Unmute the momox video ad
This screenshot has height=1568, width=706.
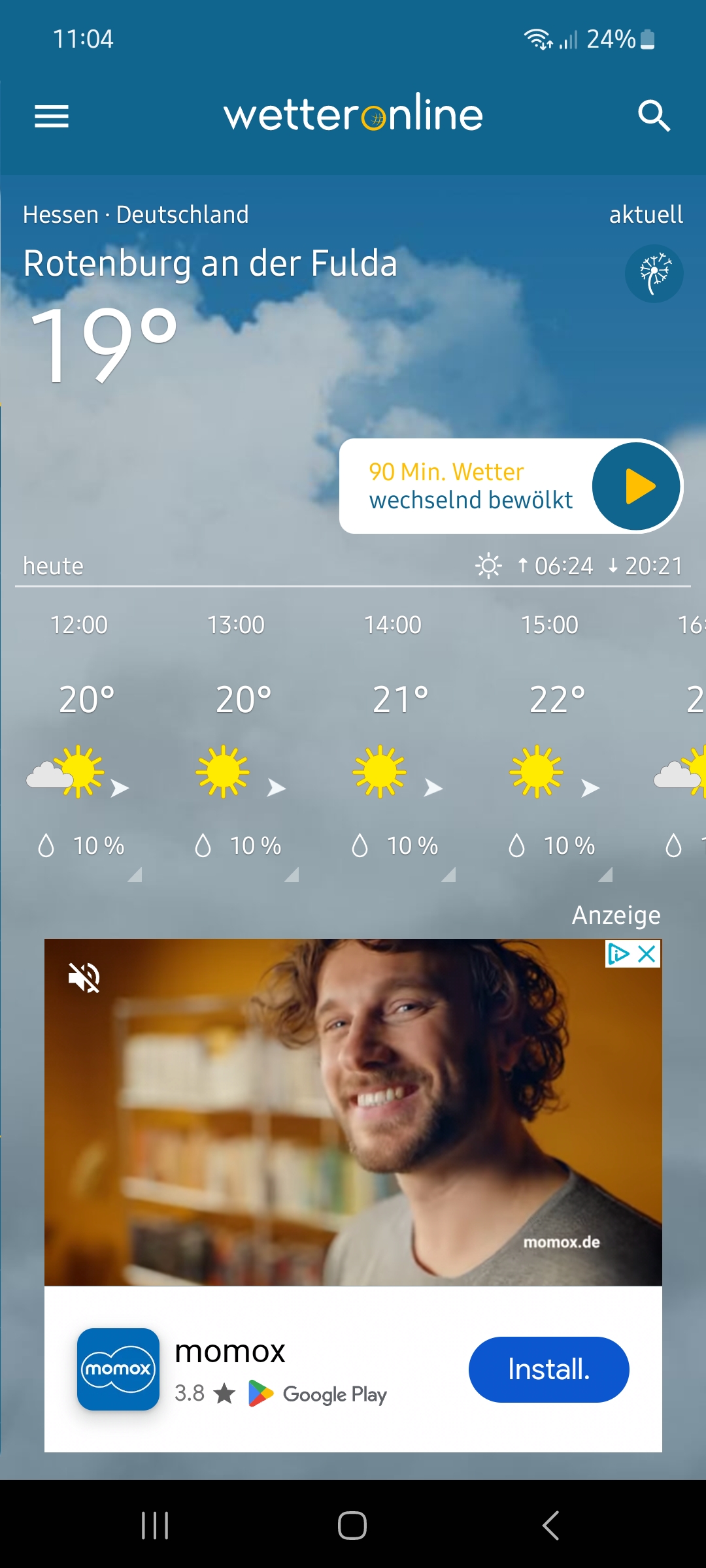pyautogui.click(x=84, y=978)
